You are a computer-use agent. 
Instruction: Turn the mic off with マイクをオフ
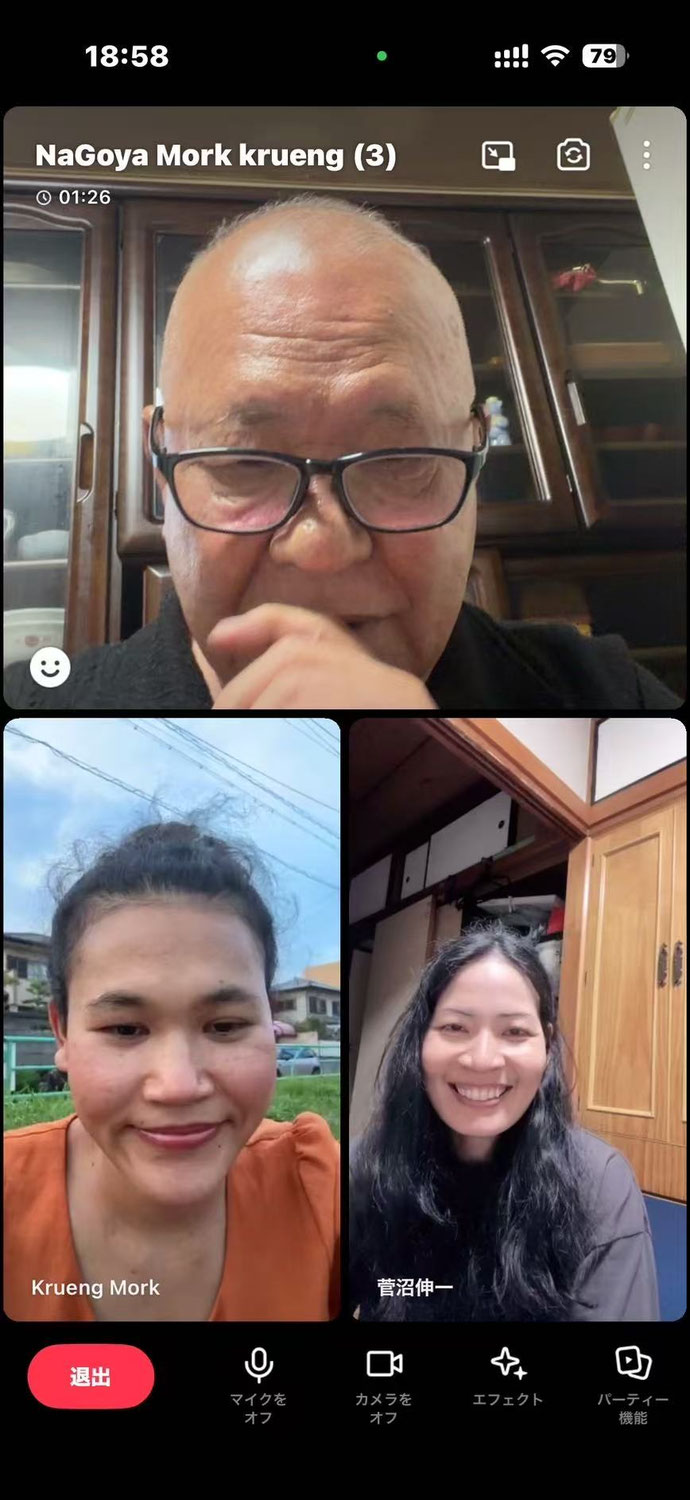(259, 1384)
